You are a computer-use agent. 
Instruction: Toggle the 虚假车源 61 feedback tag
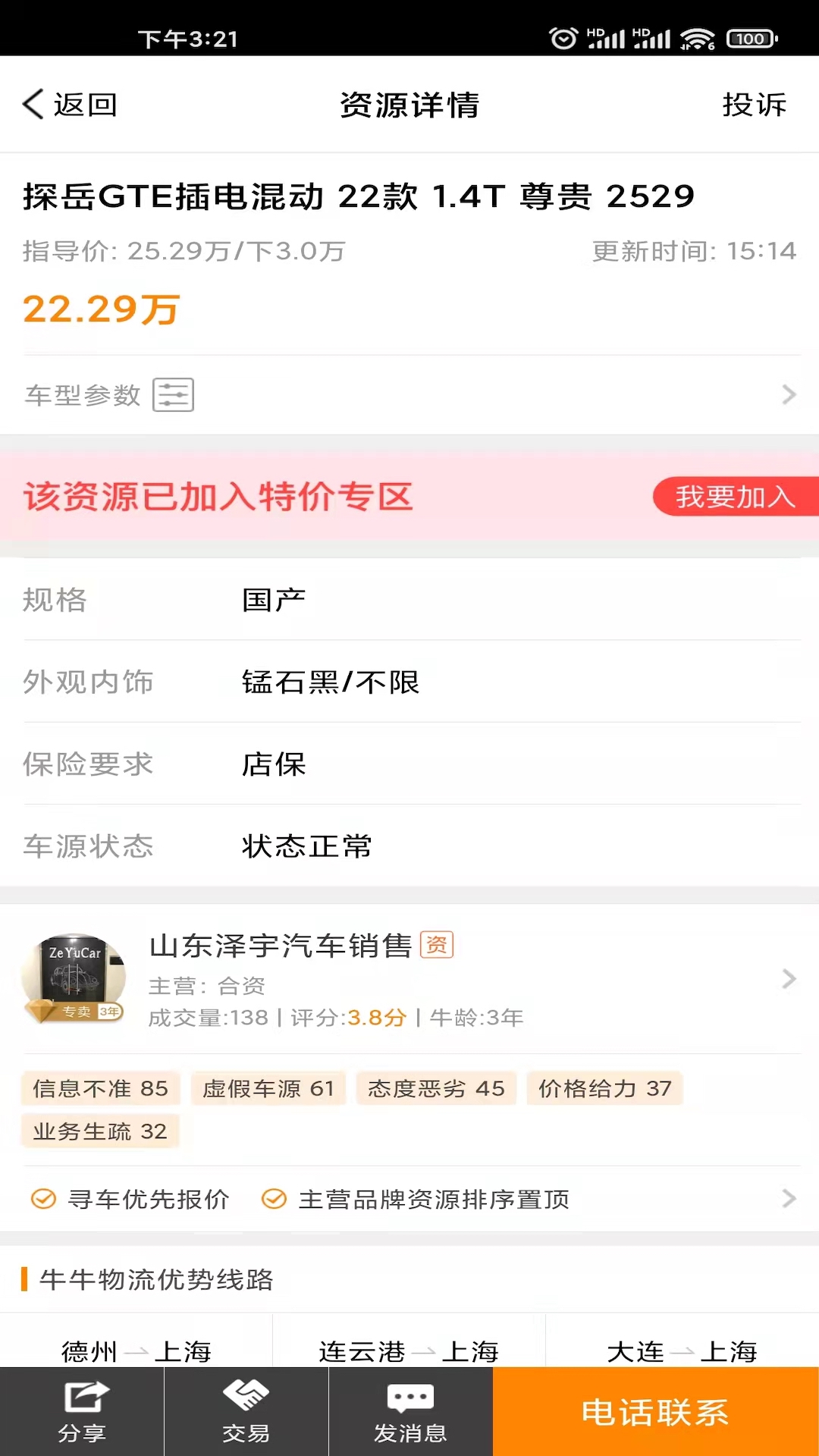pos(268,1088)
